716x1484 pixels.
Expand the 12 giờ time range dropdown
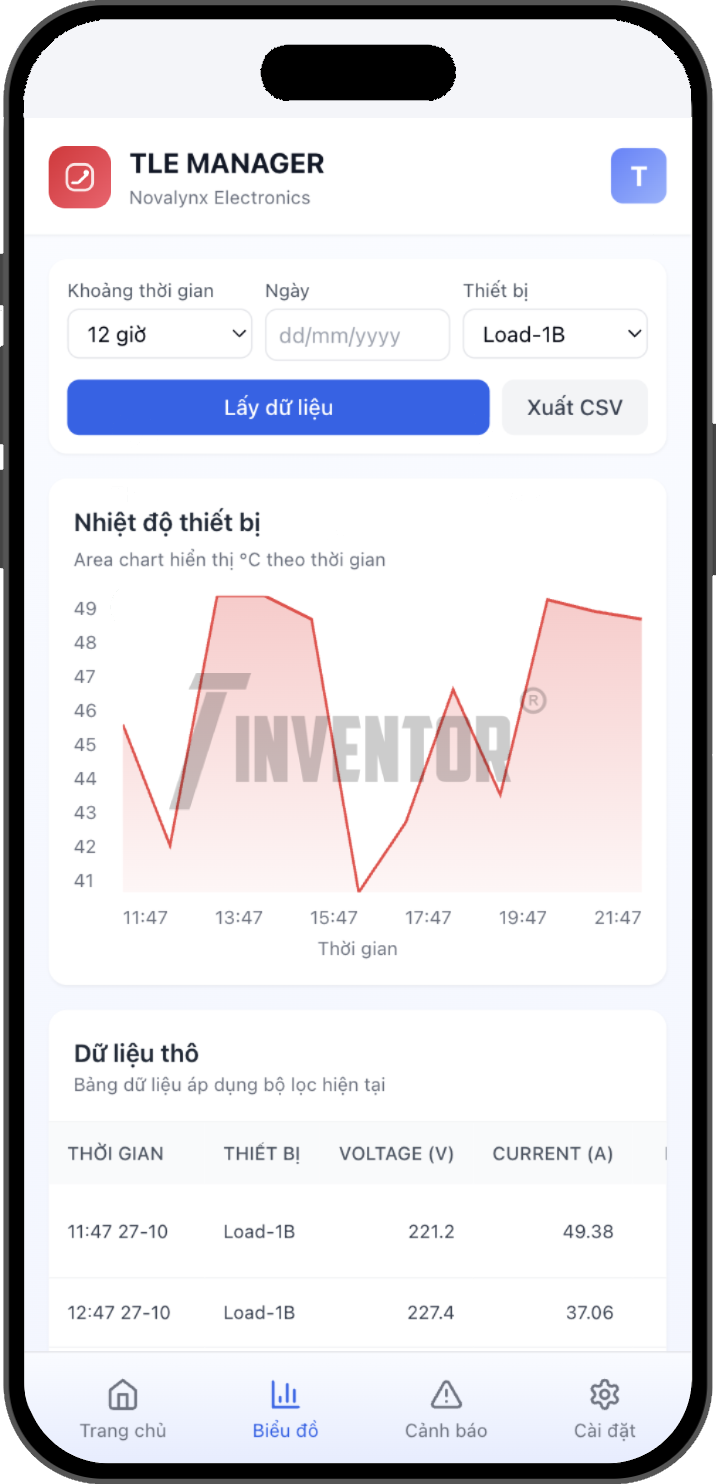(x=159, y=334)
